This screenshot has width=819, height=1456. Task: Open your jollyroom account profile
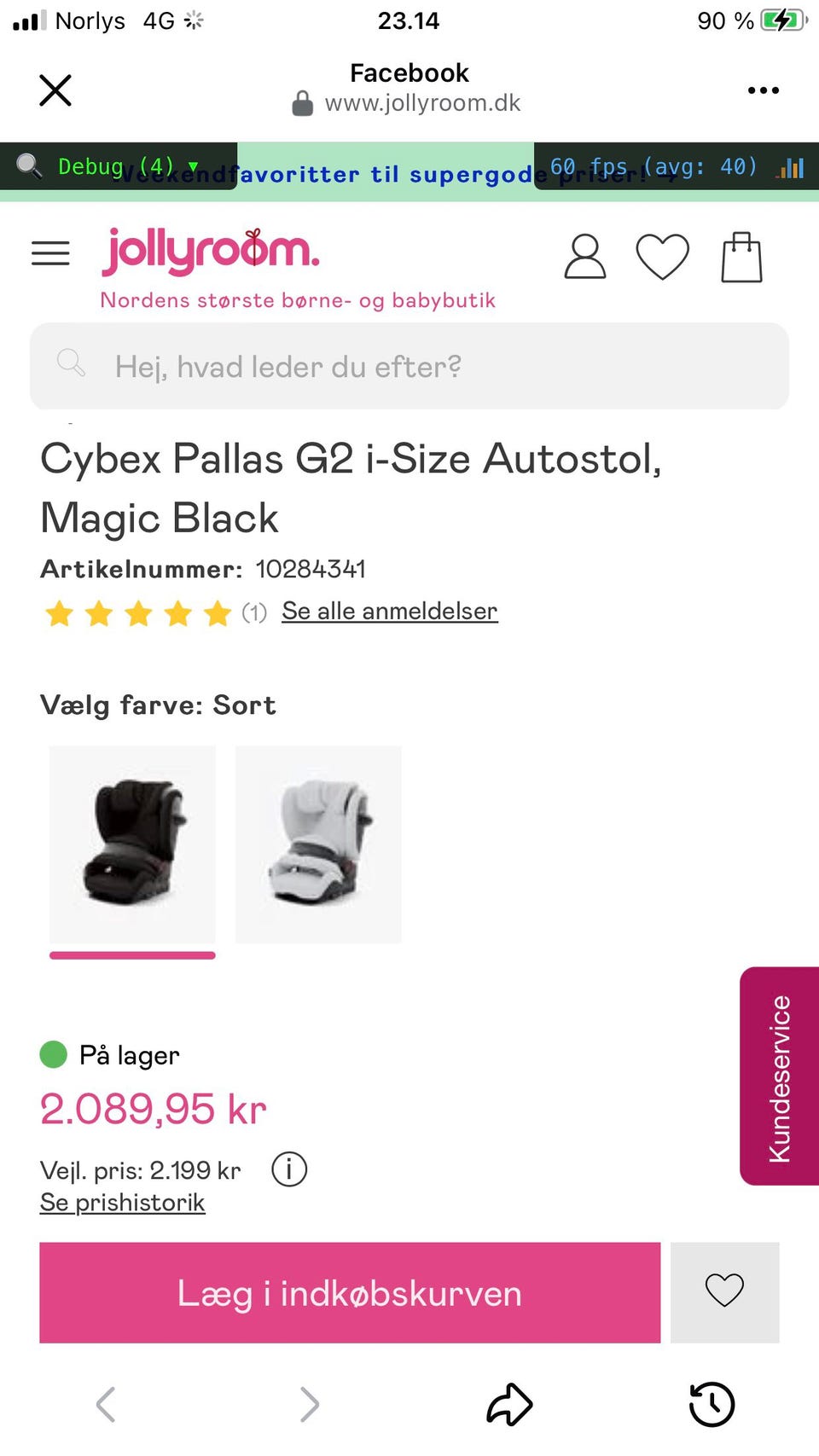tap(584, 257)
